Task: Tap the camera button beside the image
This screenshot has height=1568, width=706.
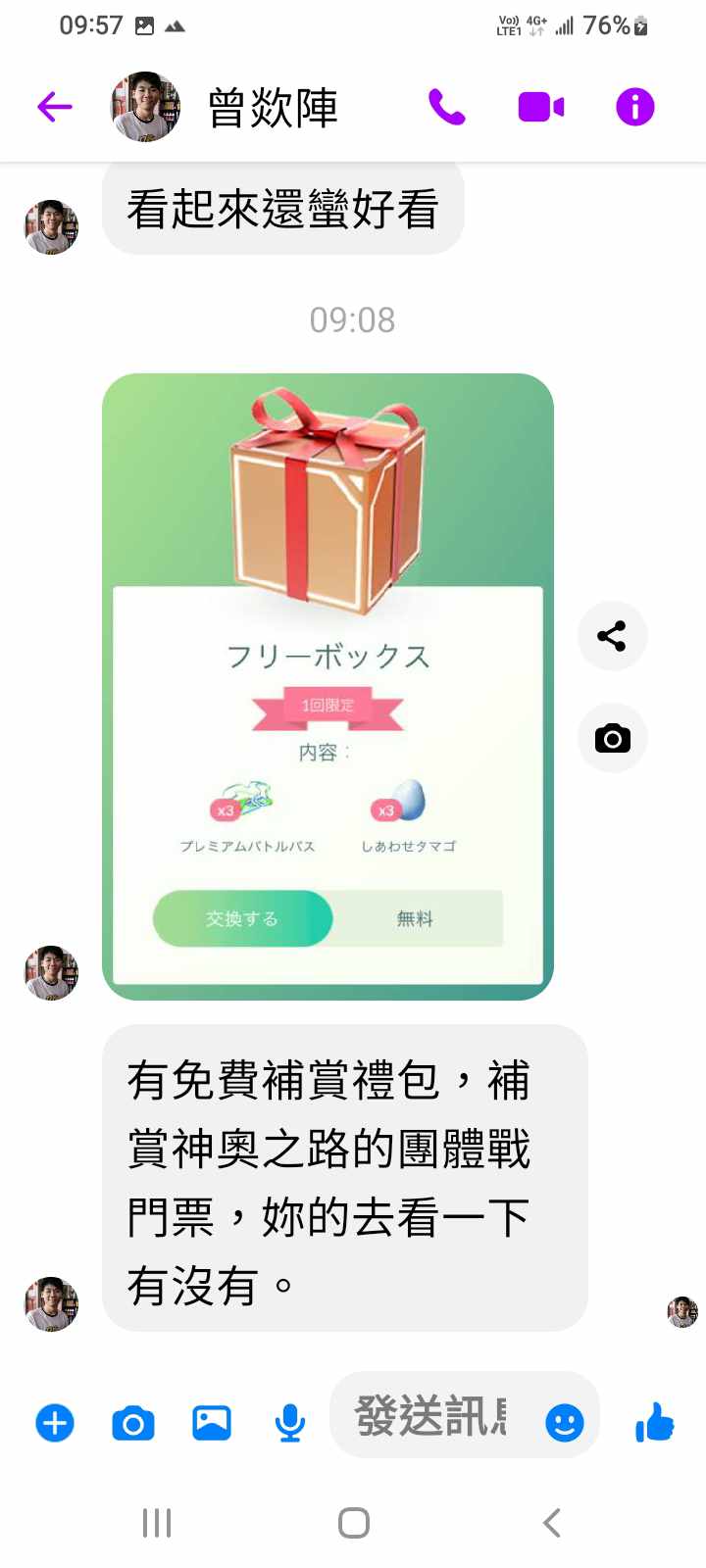Action: [x=612, y=738]
